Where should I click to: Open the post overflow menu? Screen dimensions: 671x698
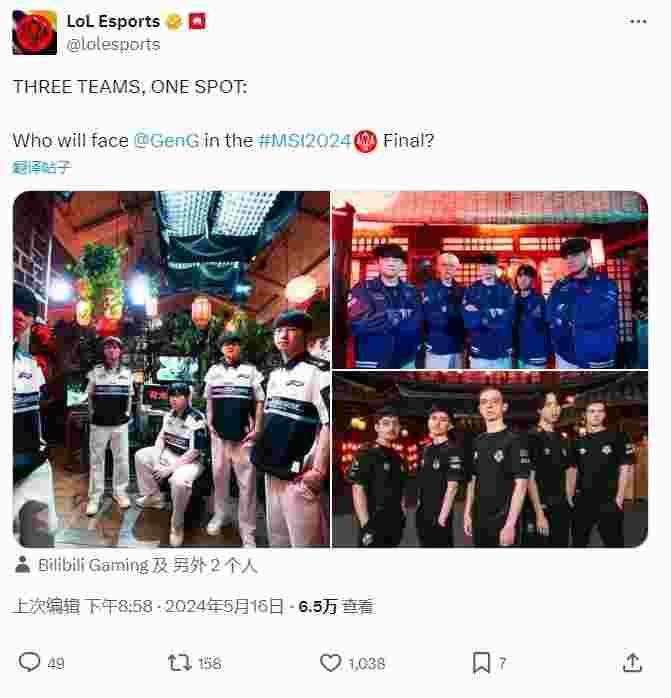click(x=637, y=21)
